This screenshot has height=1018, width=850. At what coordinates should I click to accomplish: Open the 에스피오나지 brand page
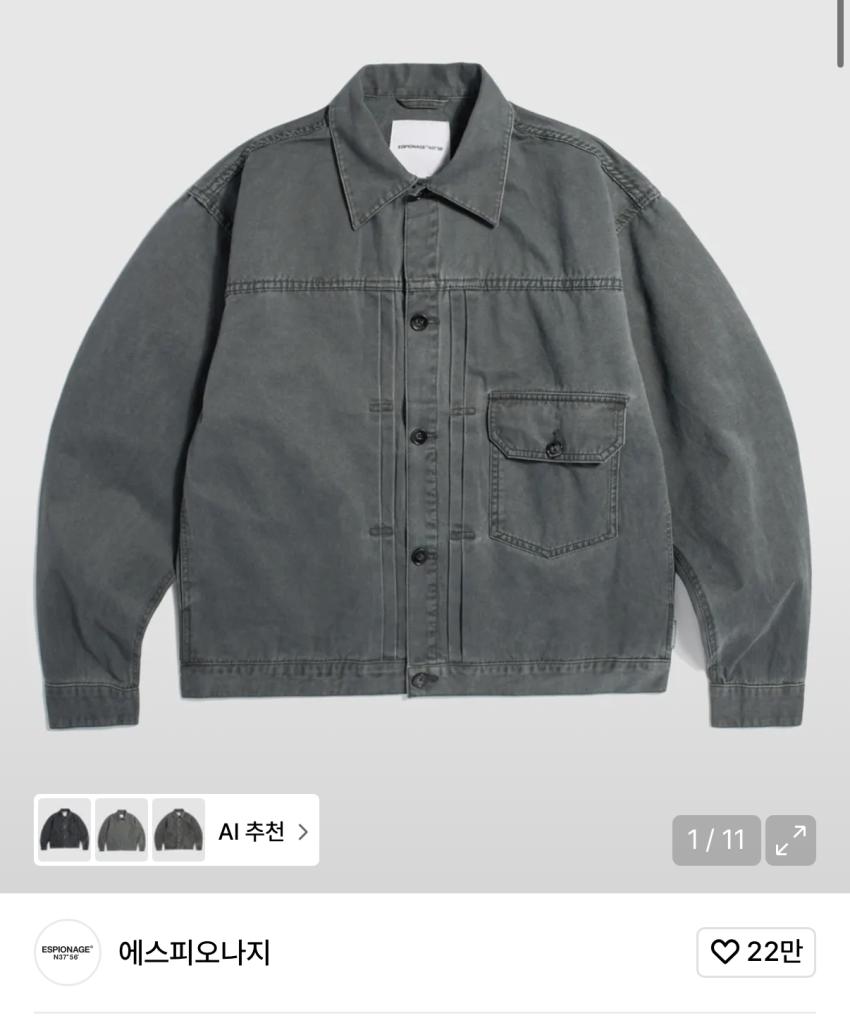[x=194, y=952]
